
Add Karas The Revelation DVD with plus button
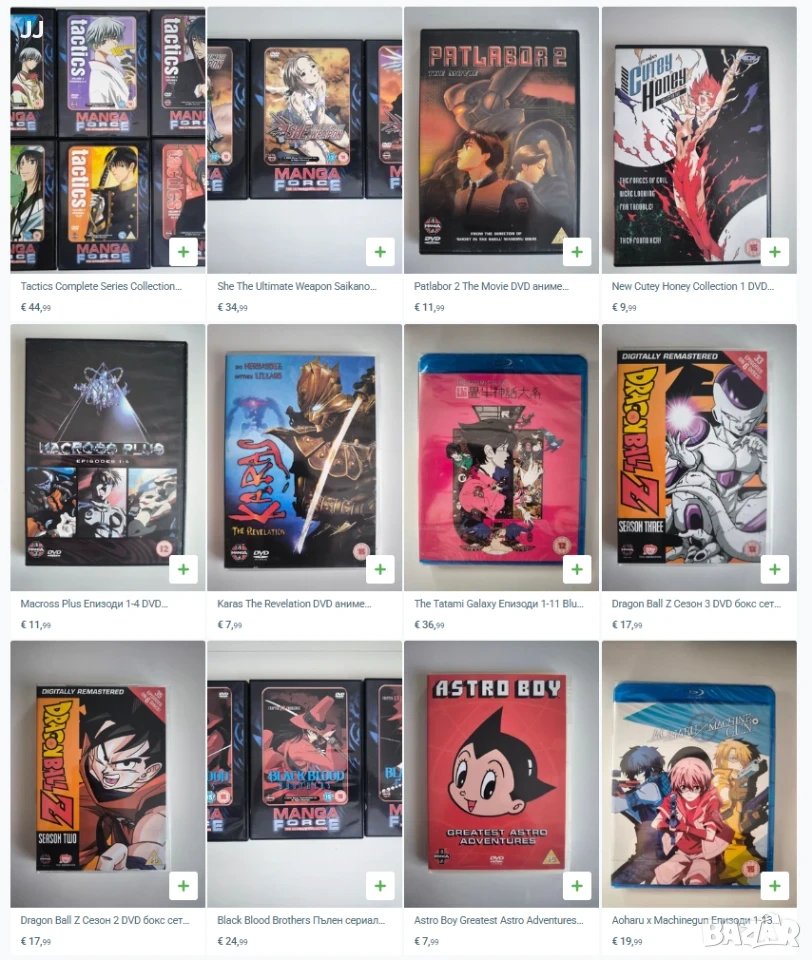380,569
